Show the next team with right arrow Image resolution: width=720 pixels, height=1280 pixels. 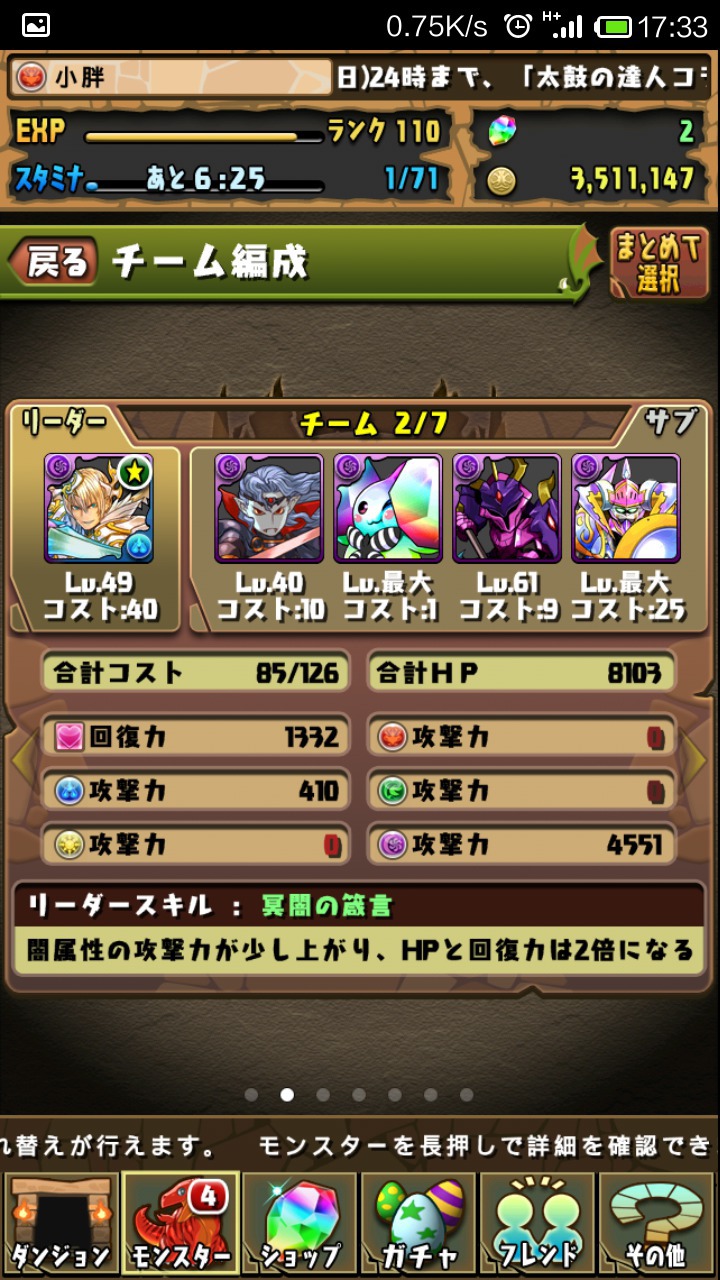(698, 762)
